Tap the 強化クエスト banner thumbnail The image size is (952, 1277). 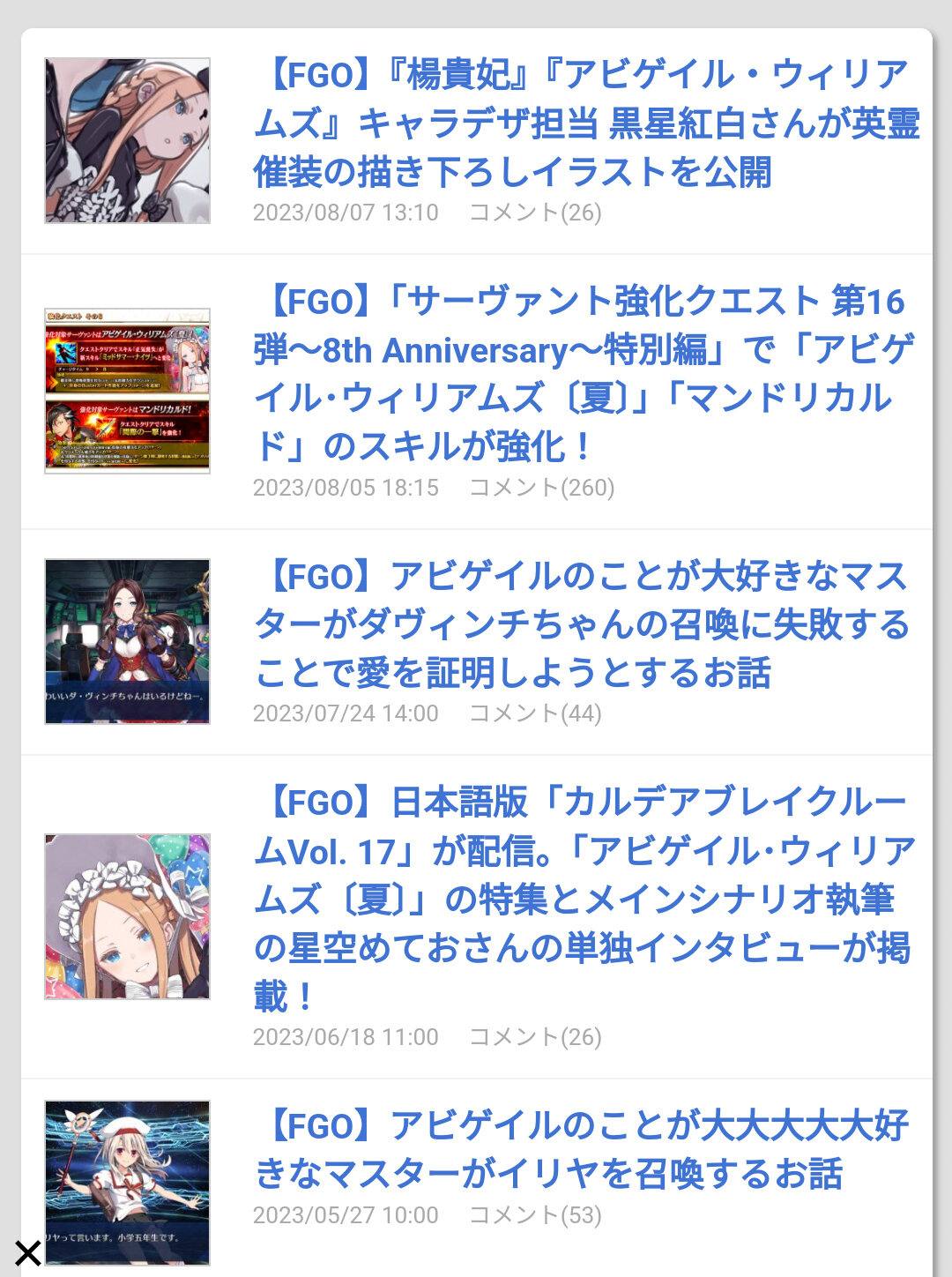pyautogui.click(x=128, y=391)
